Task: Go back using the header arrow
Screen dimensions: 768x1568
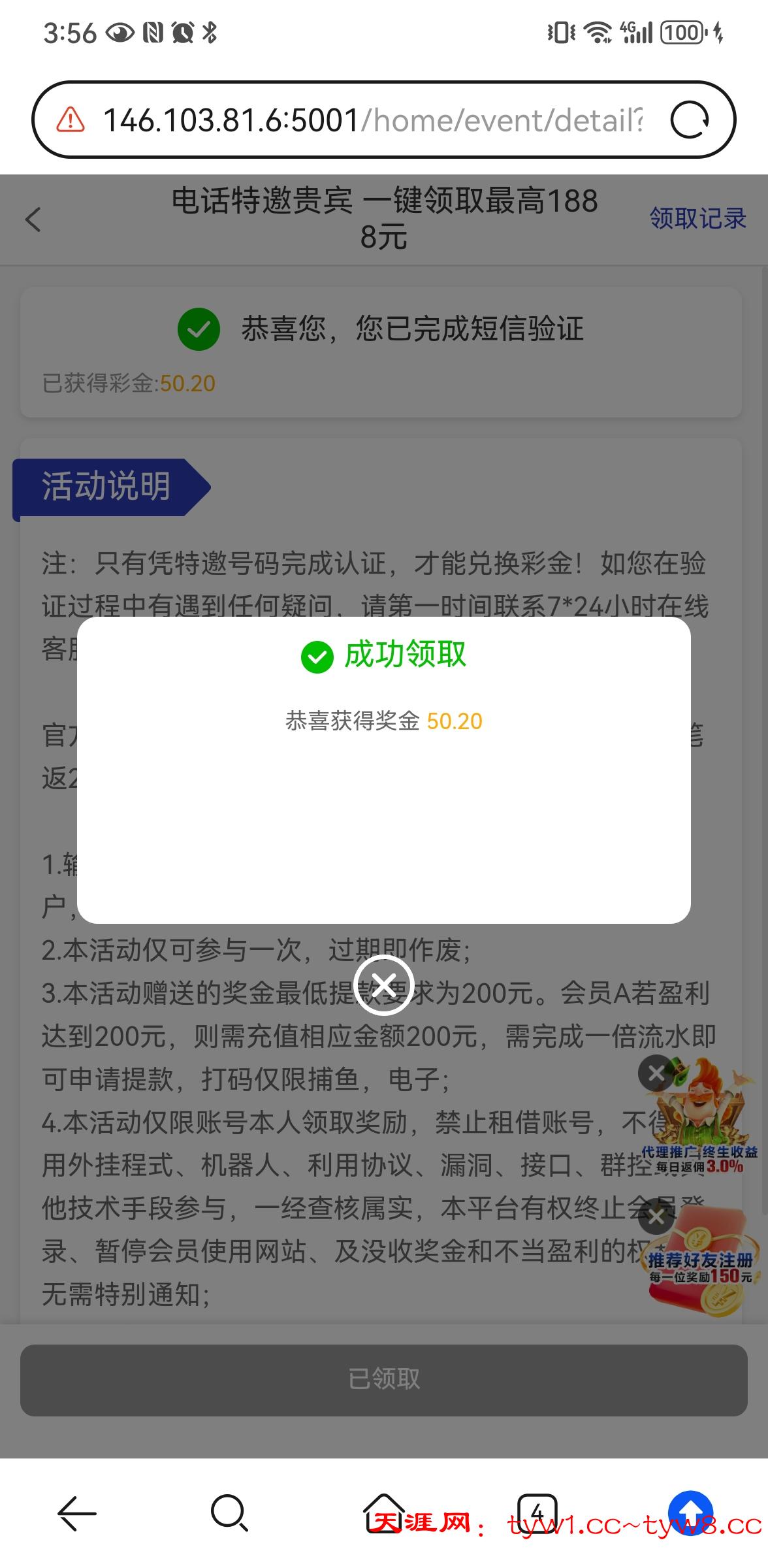Action: 34,220
